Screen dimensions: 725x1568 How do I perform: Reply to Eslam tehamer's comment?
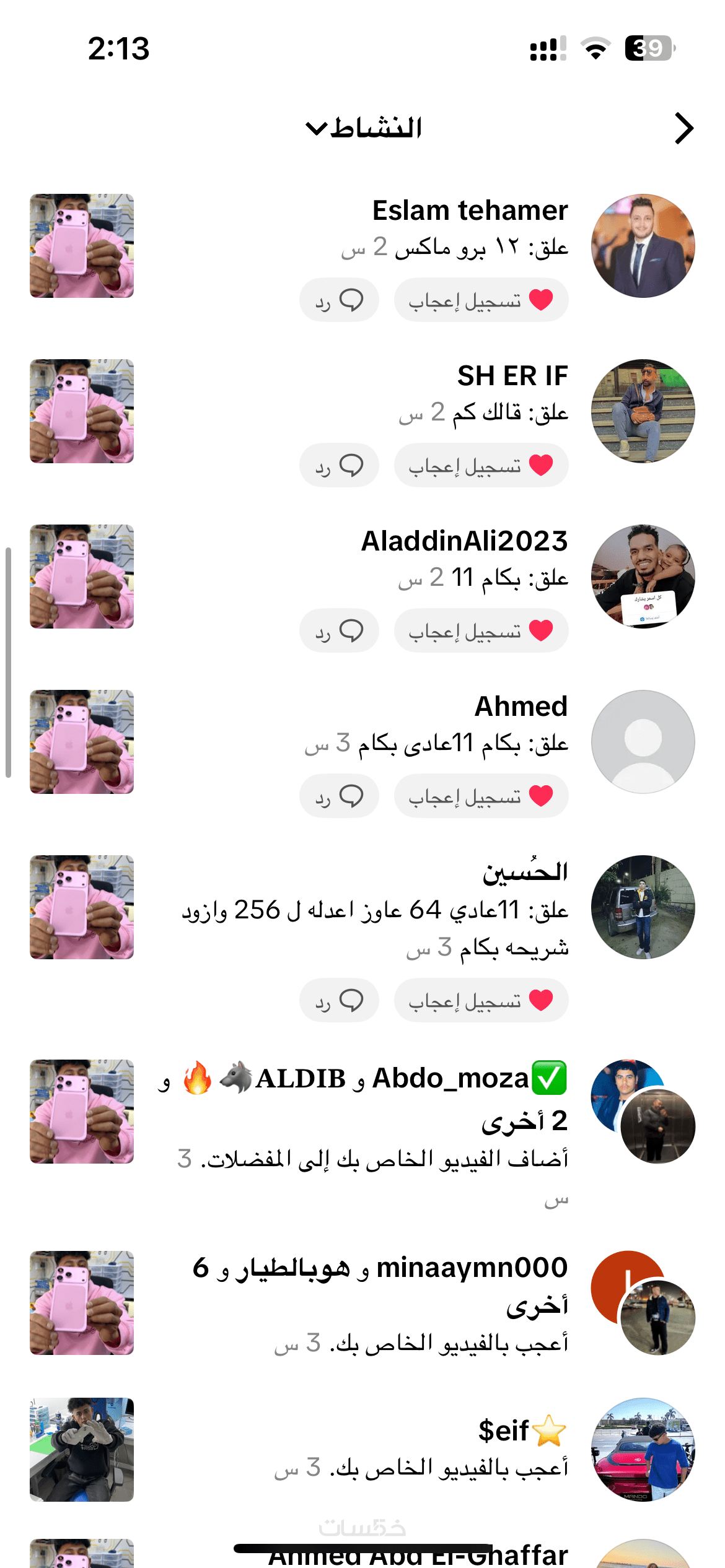pyautogui.click(x=339, y=300)
